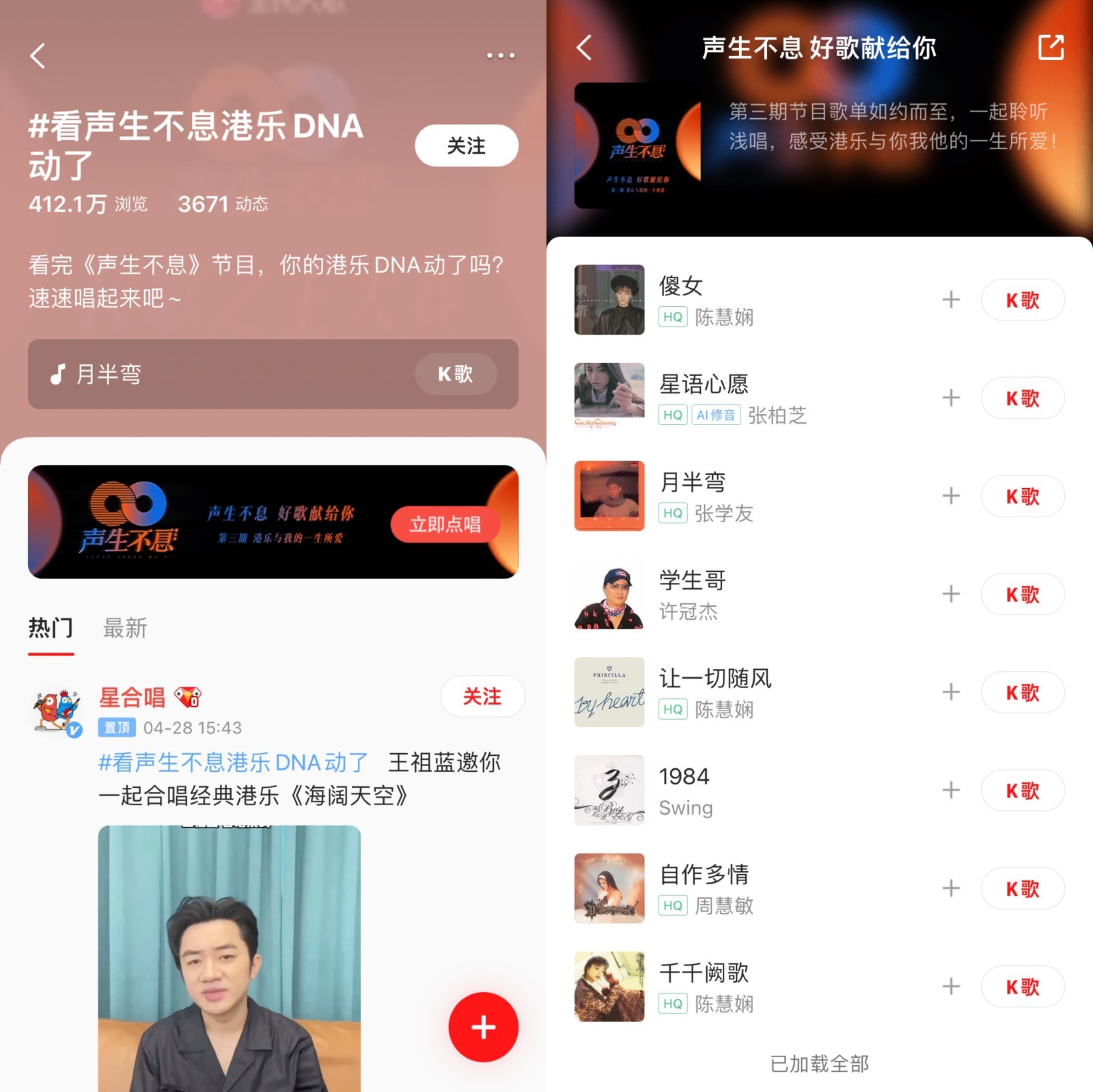
Task: Follow the user 星合唱
Action: tap(482, 696)
